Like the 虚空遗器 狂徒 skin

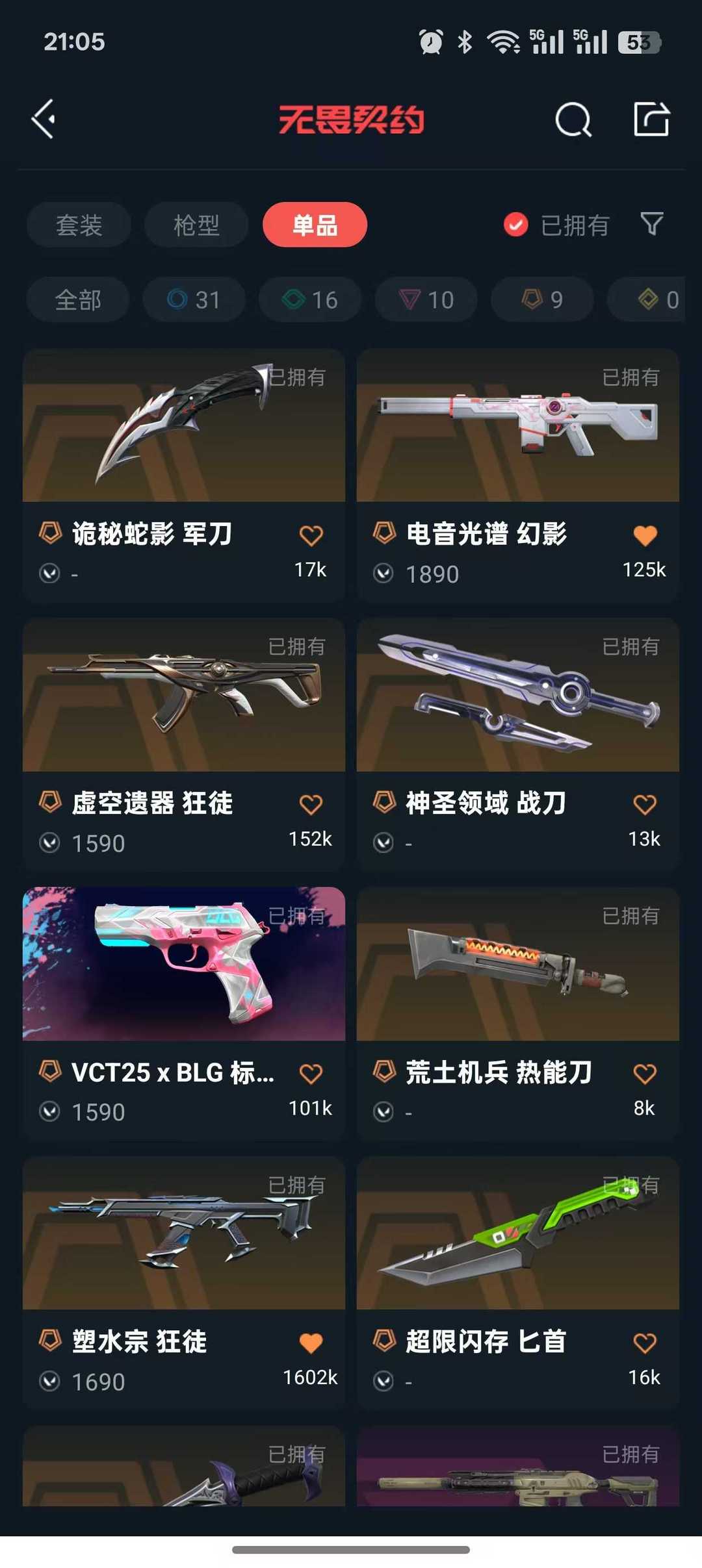311,804
